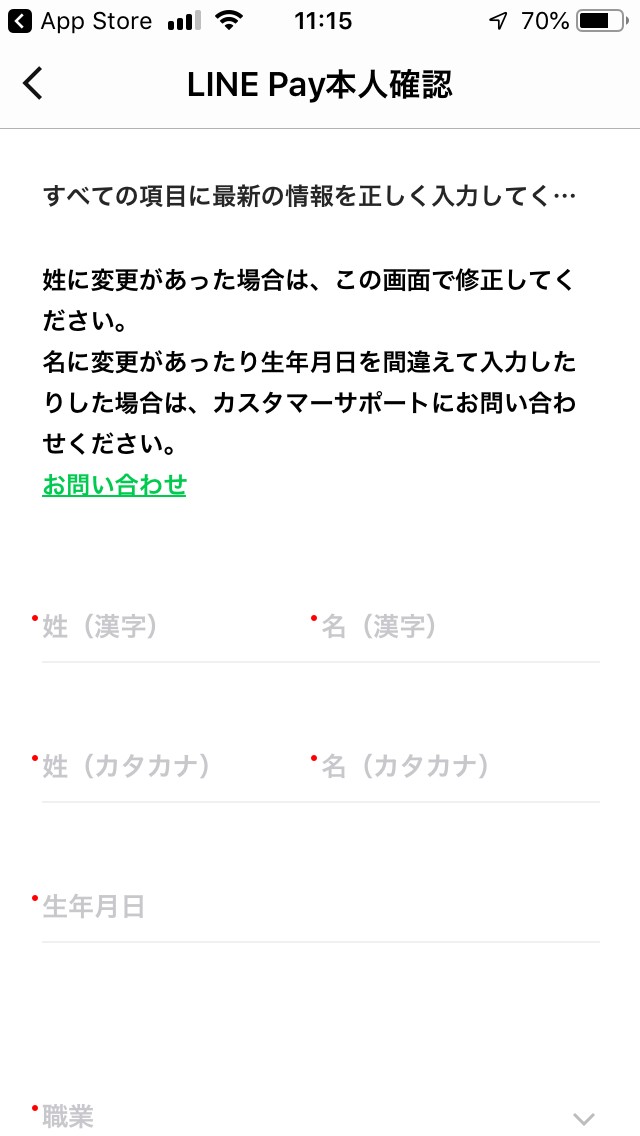The height and width of the screenshot is (1136, 640).
Task: Expand the 職業 dropdown
Action: pos(321,1117)
